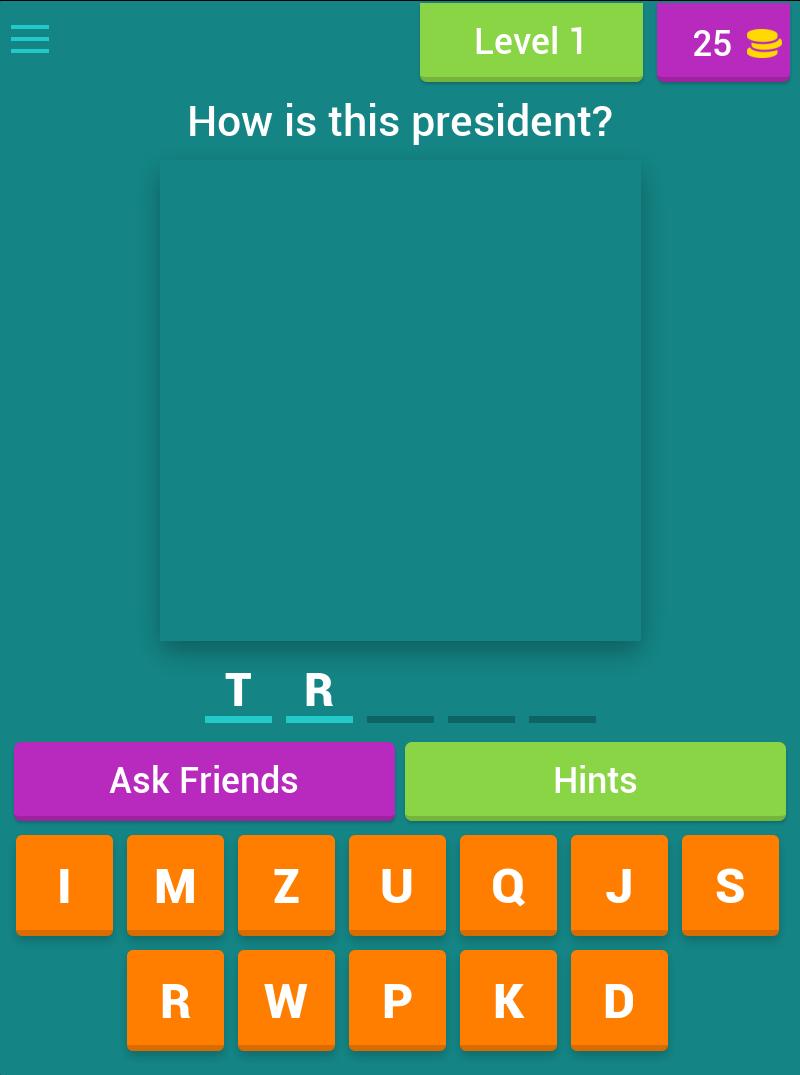Tap the orange letter R tile

point(175,1000)
